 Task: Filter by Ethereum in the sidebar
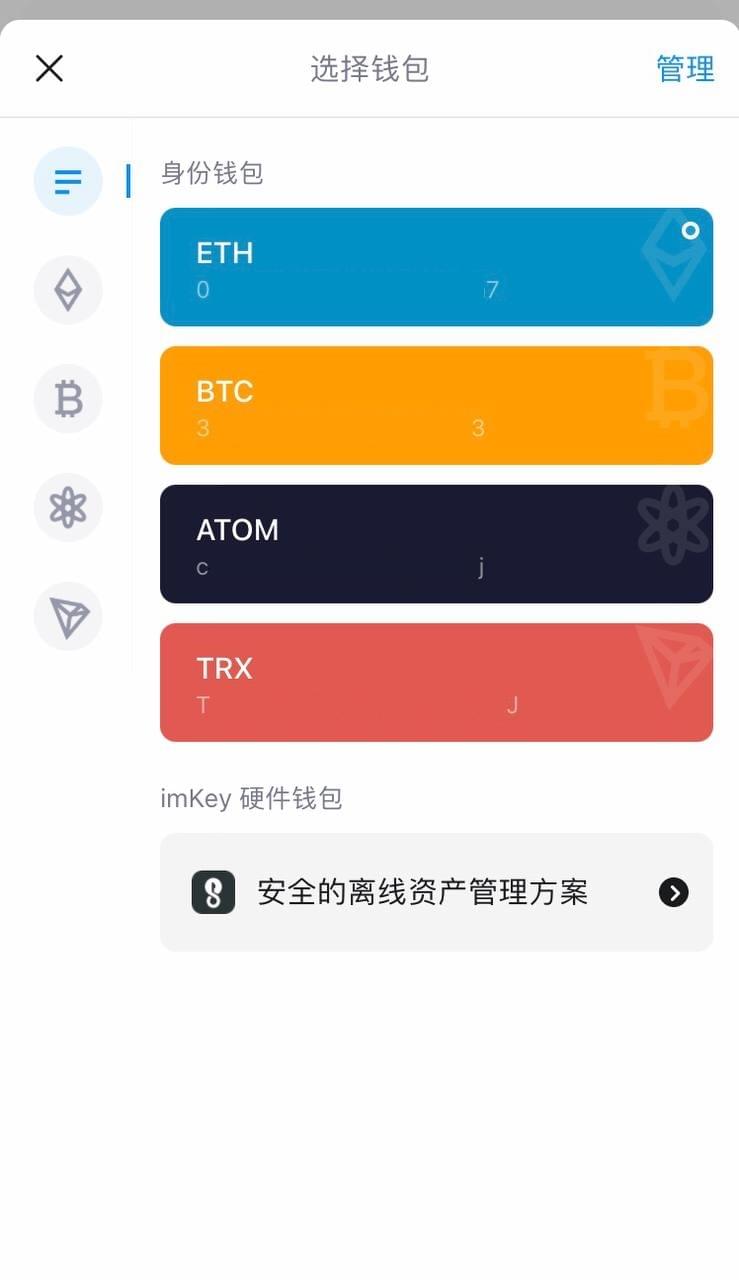point(68,290)
